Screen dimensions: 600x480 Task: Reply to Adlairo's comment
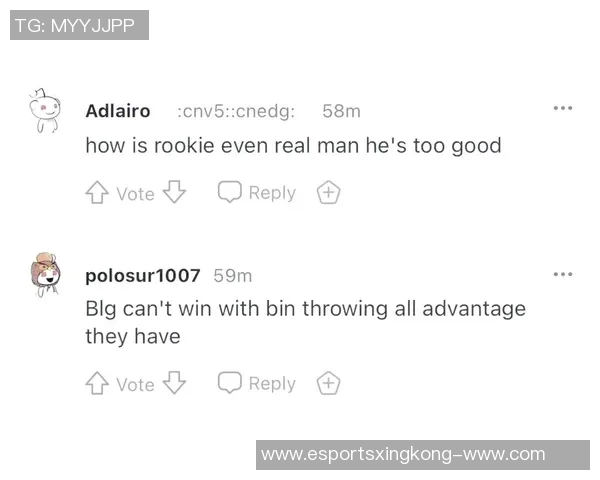(257, 193)
